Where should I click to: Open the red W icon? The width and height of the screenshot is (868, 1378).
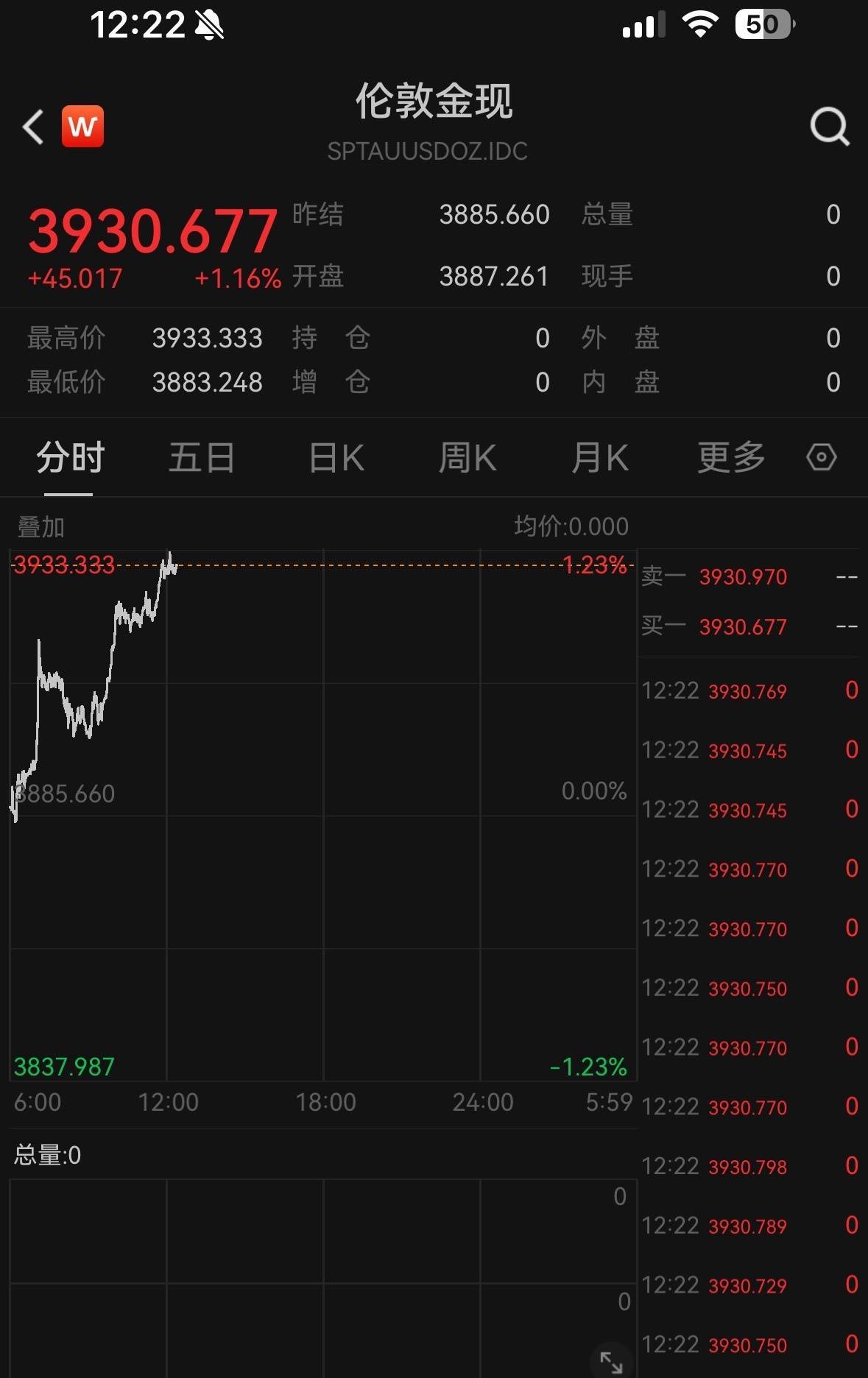82,127
